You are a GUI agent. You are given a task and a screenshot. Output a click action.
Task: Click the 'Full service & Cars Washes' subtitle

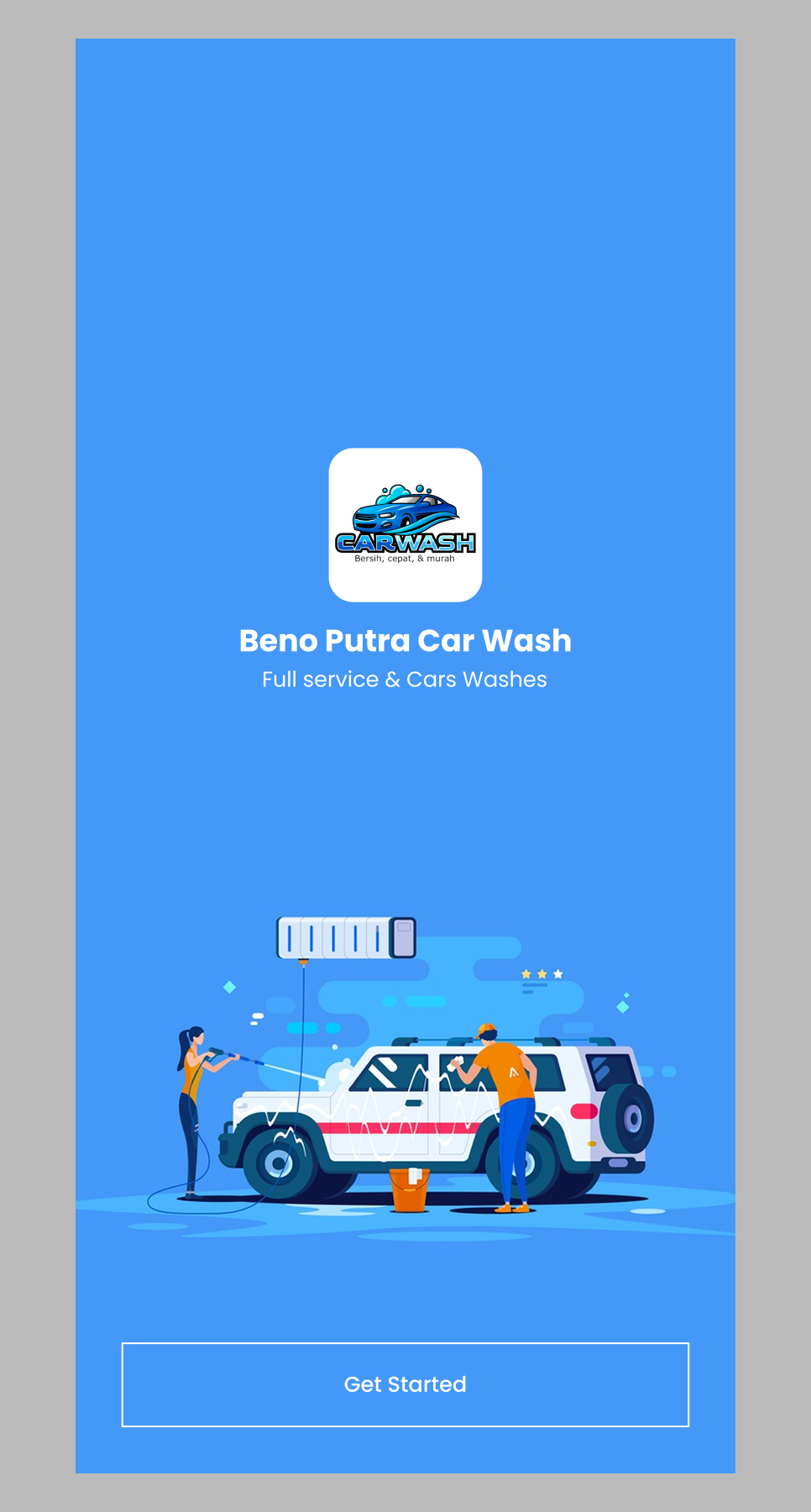pyautogui.click(x=405, y=679)
